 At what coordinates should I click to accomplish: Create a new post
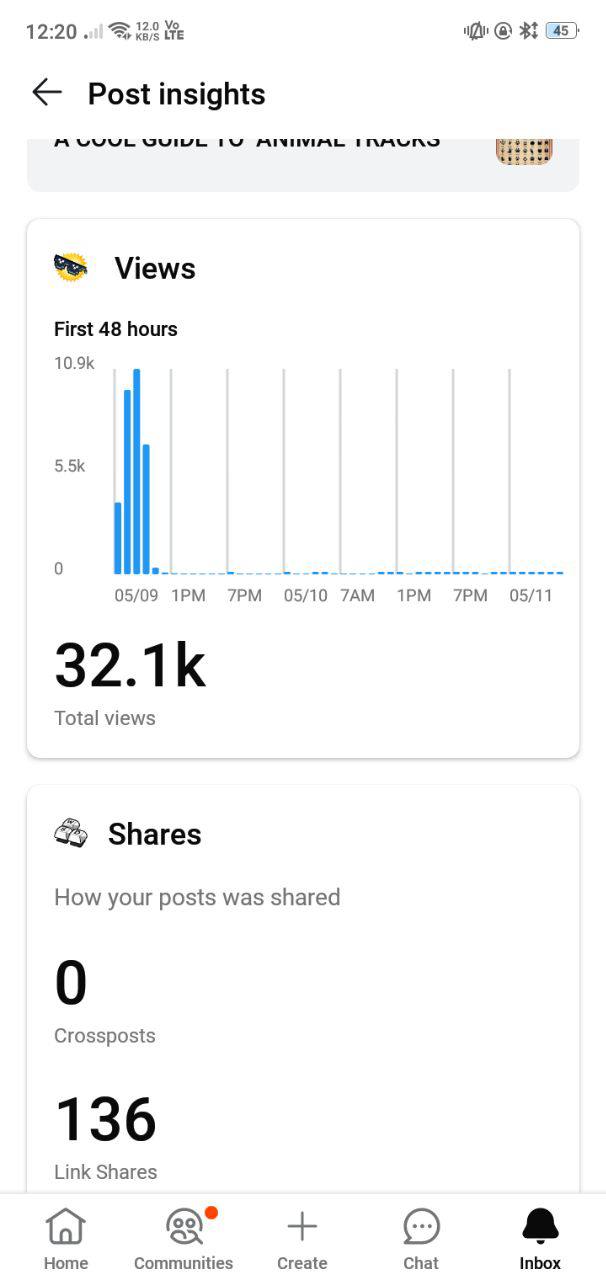coord(302,1238)
